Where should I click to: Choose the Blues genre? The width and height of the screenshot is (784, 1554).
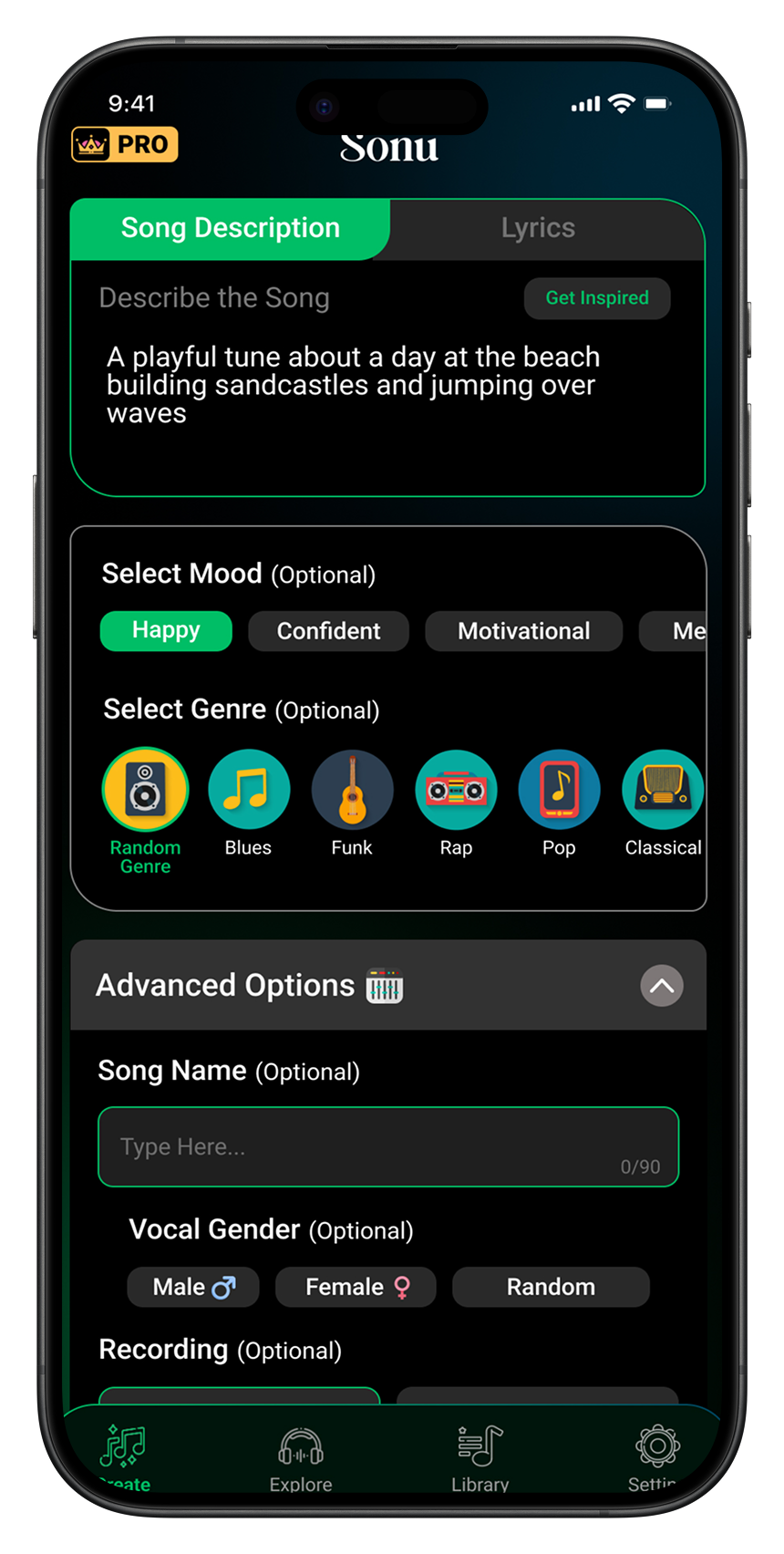(248, 790)
